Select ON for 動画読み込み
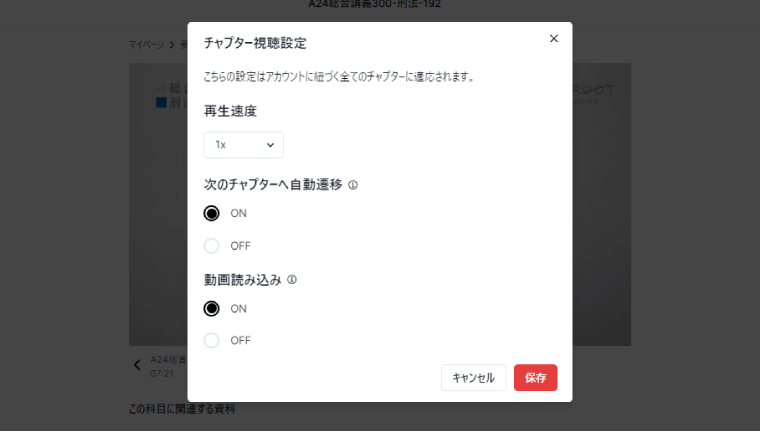The height and width of the screenshot is (432, 761). pyautogui.click(x=211, y=309)
